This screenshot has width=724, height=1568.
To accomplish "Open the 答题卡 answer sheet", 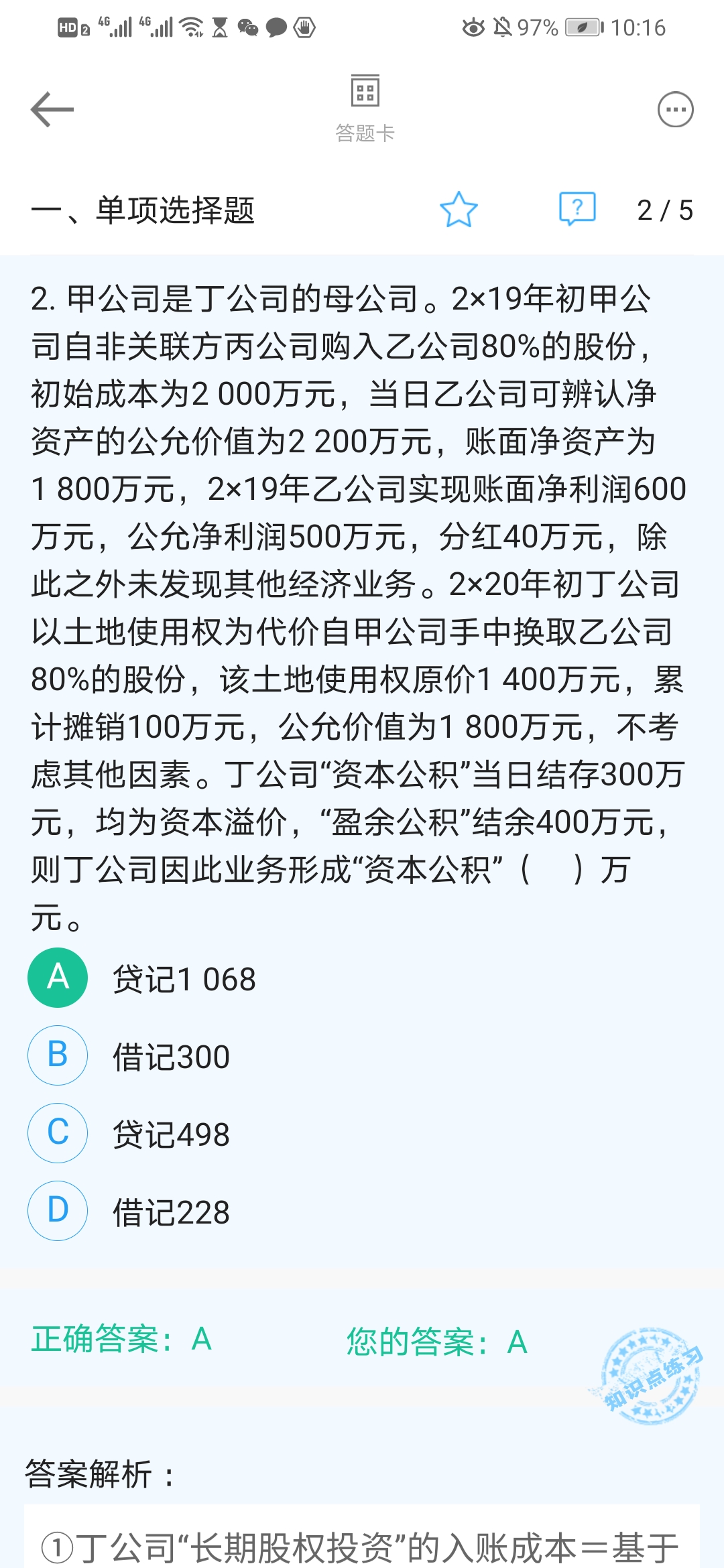I will tap(365, 108).
